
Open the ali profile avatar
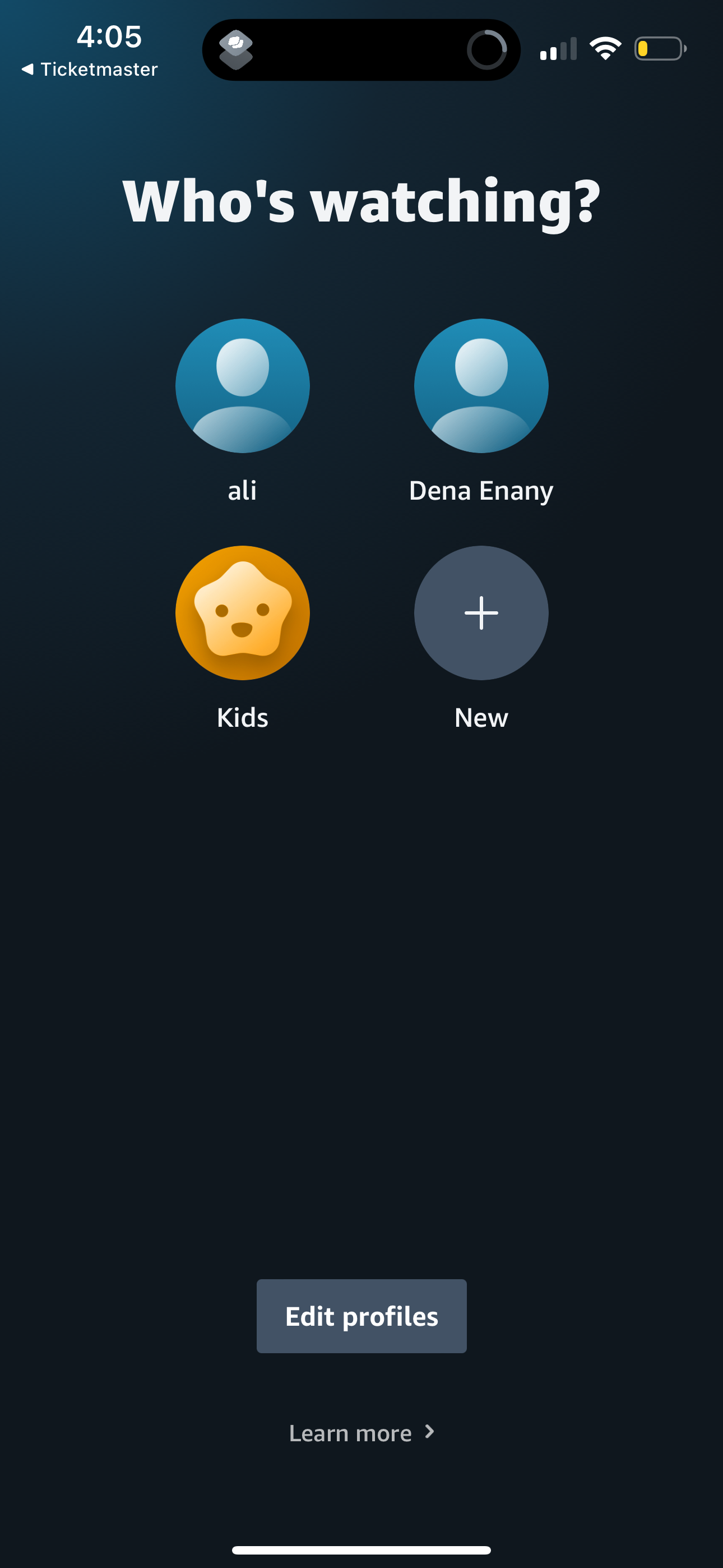pyautogui.click(x=242, y=385)
